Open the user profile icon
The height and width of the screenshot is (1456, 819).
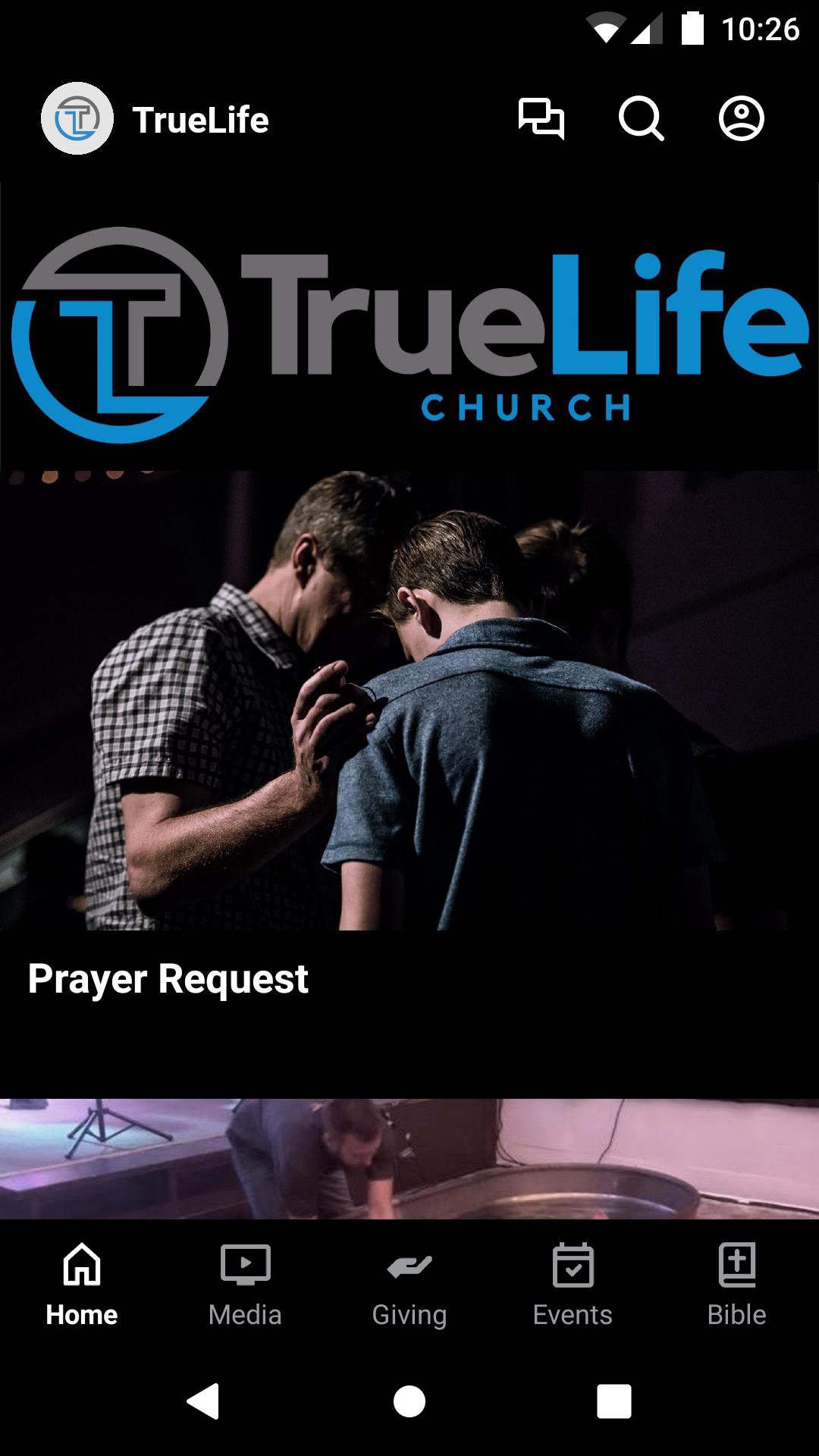pyautogui.click(x=741, y=119)
